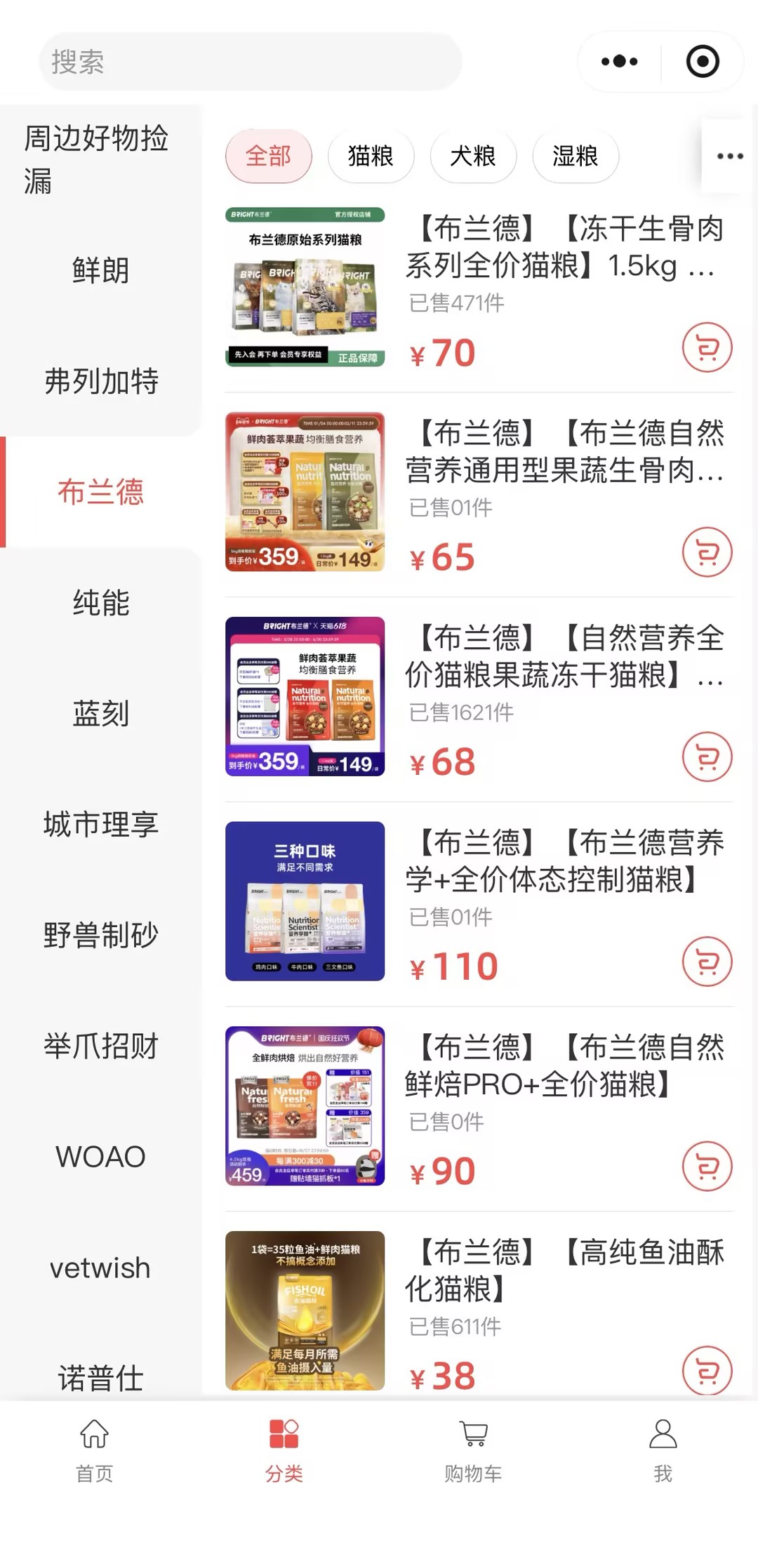
Task: Open the 高纯鱼油酥化猫粮 product
Action: tap(564, 1270)
